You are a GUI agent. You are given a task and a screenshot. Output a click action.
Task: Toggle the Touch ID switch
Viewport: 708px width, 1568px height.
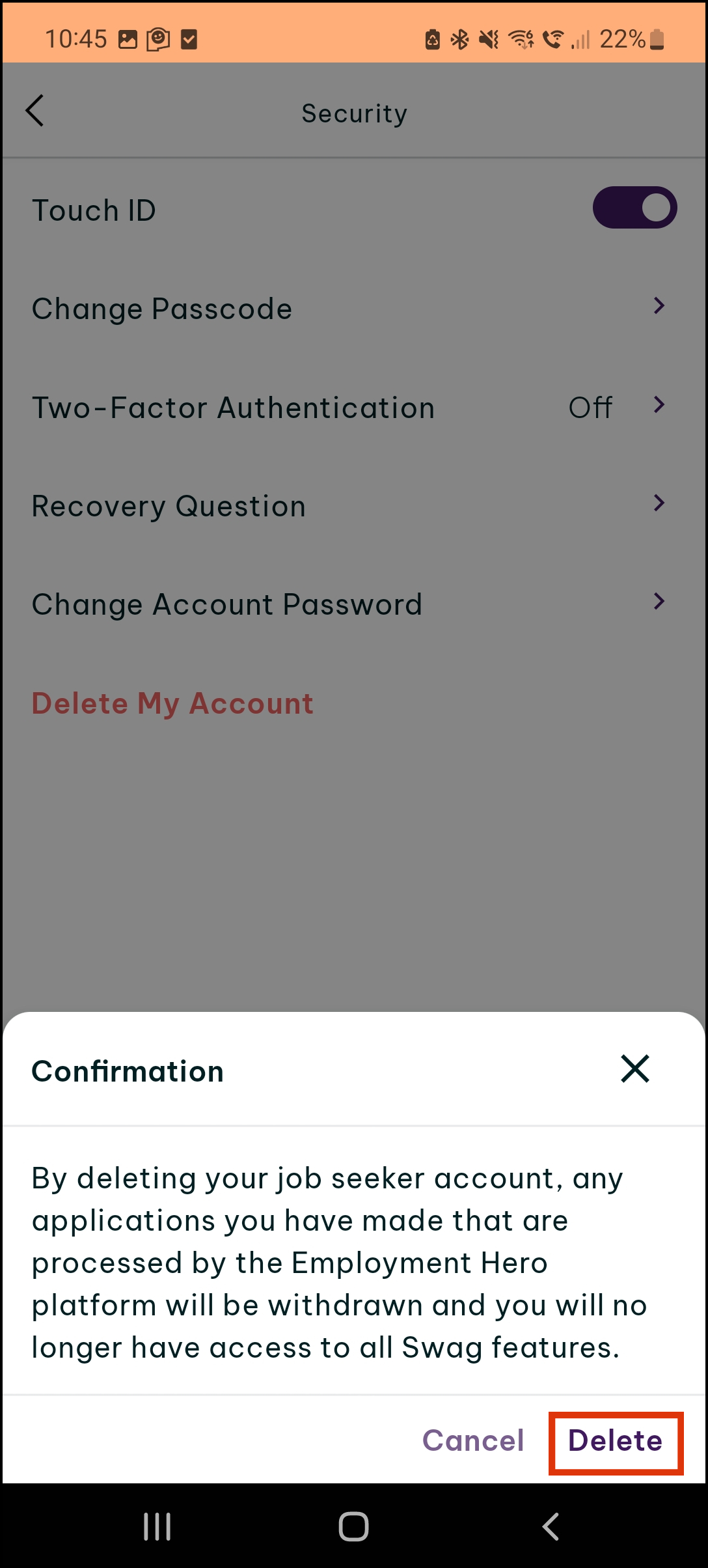pyautogui.click(x=634, y=208)
